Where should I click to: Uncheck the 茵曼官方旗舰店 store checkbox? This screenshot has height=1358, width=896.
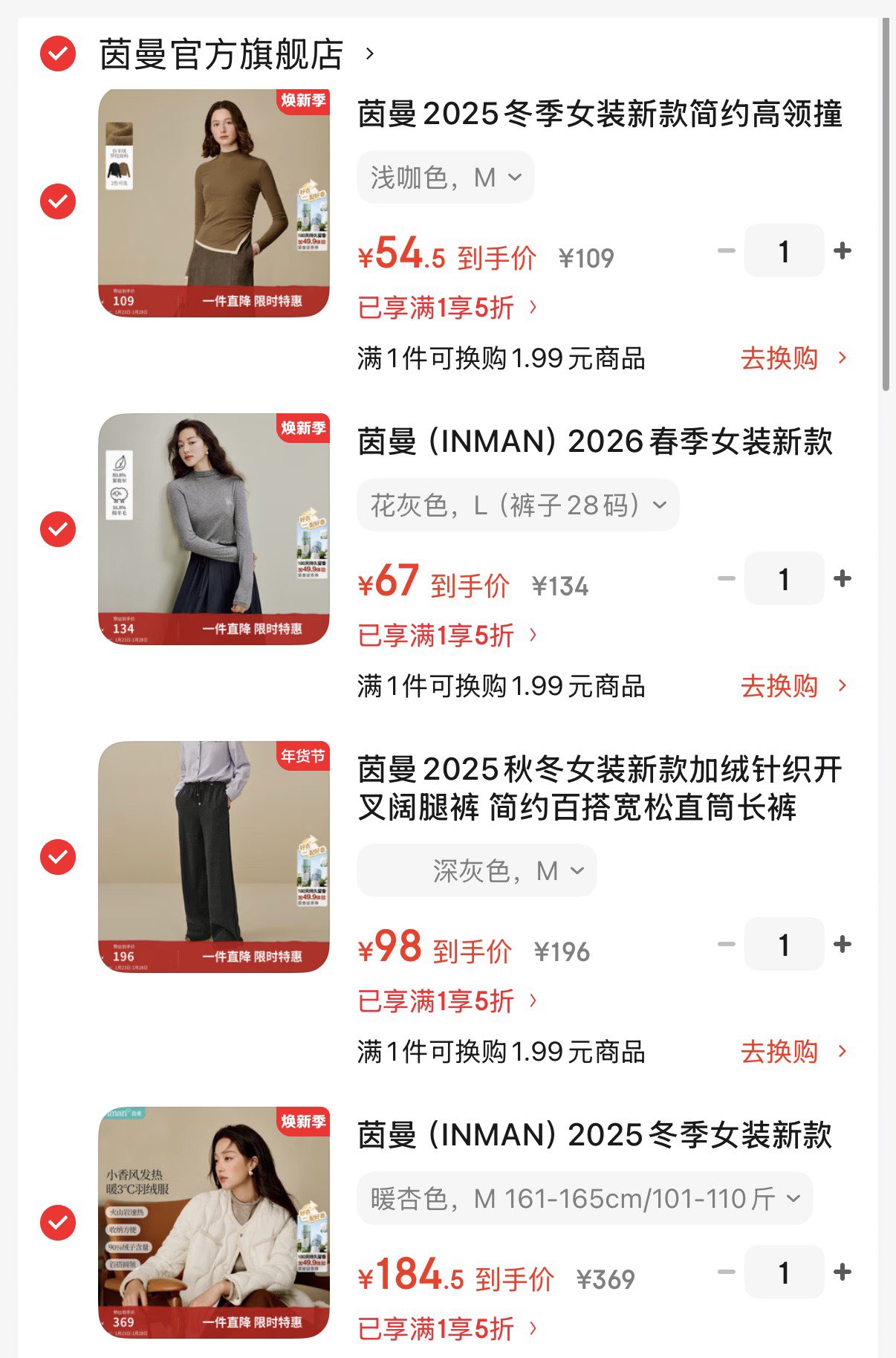click(58, 54)
